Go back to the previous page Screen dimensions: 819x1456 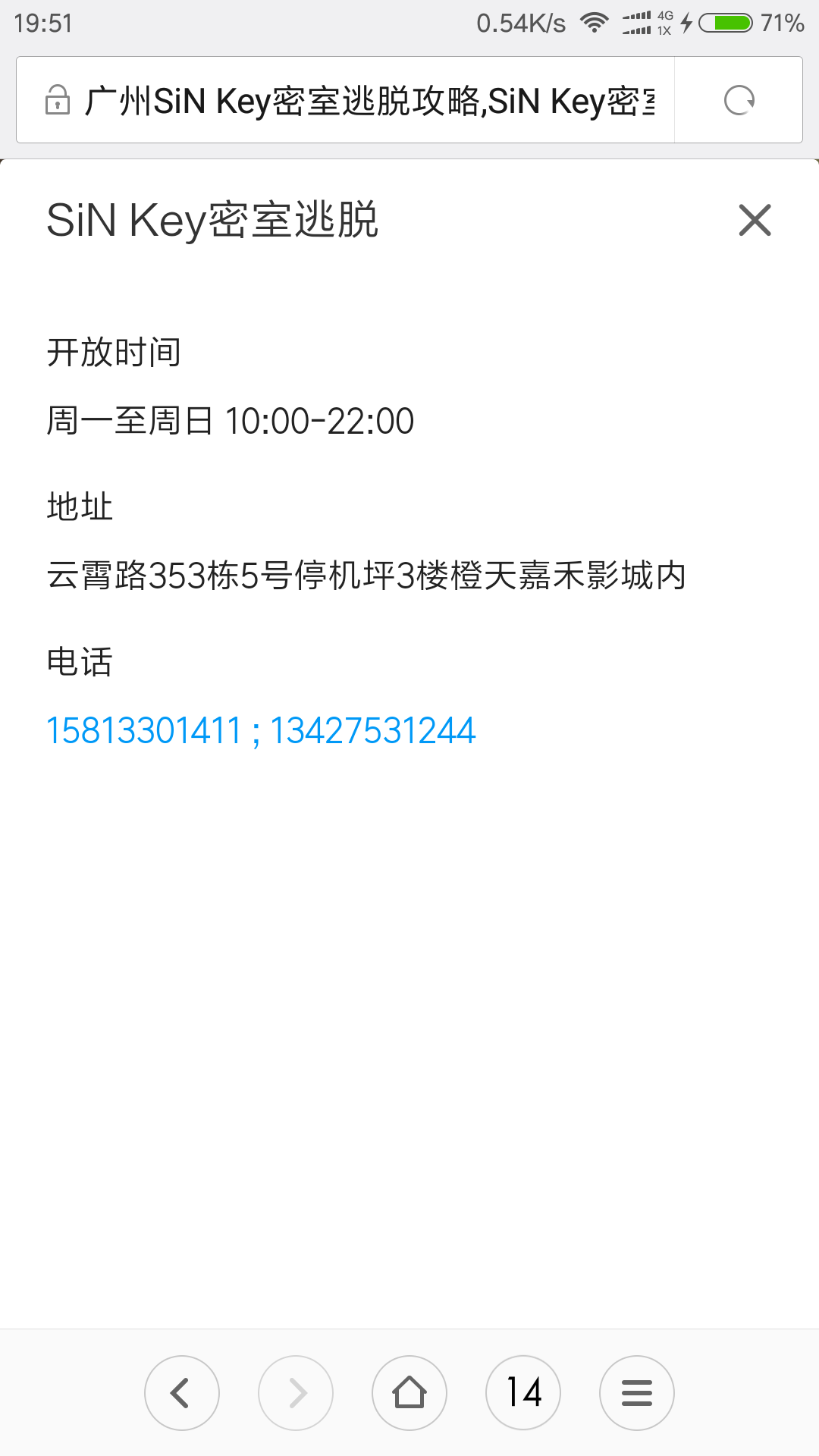pos(182,1392)
